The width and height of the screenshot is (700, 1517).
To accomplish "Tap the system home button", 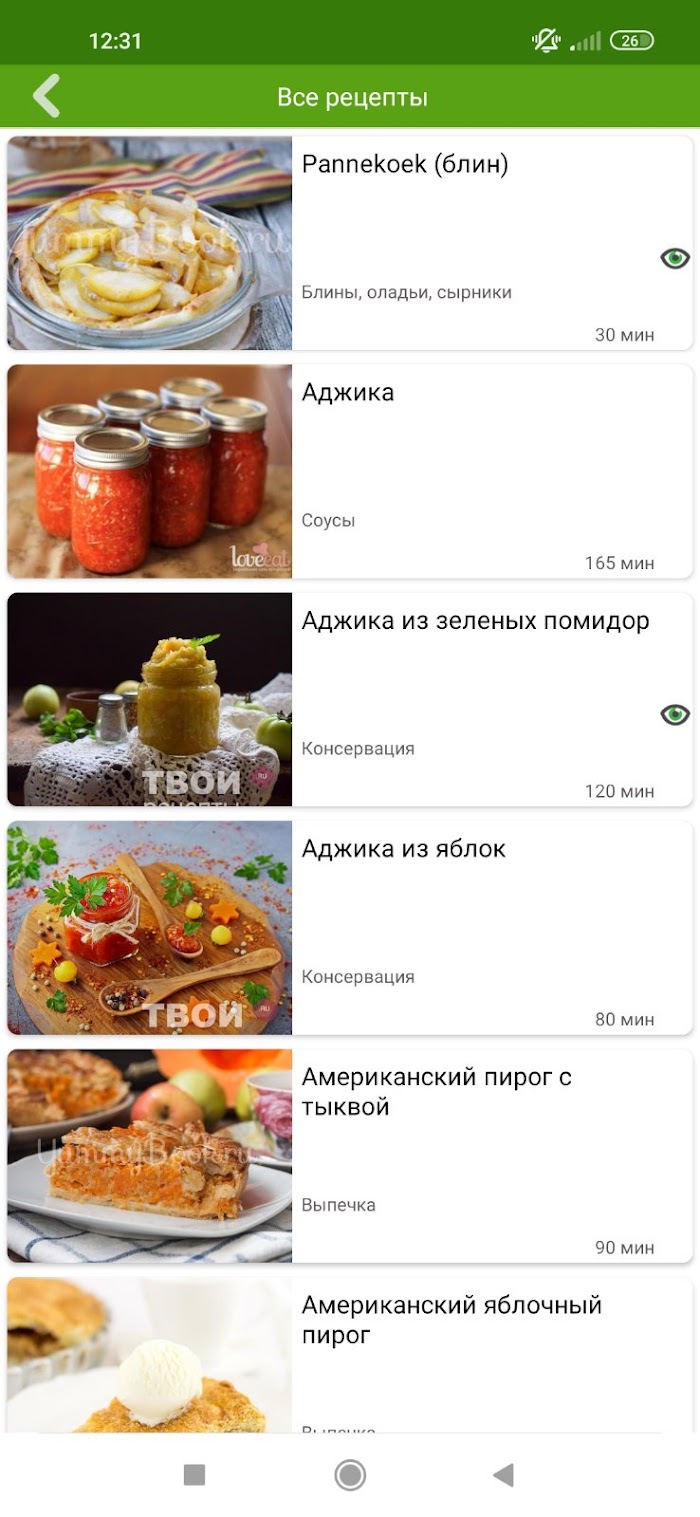I will click(350, 1474).
